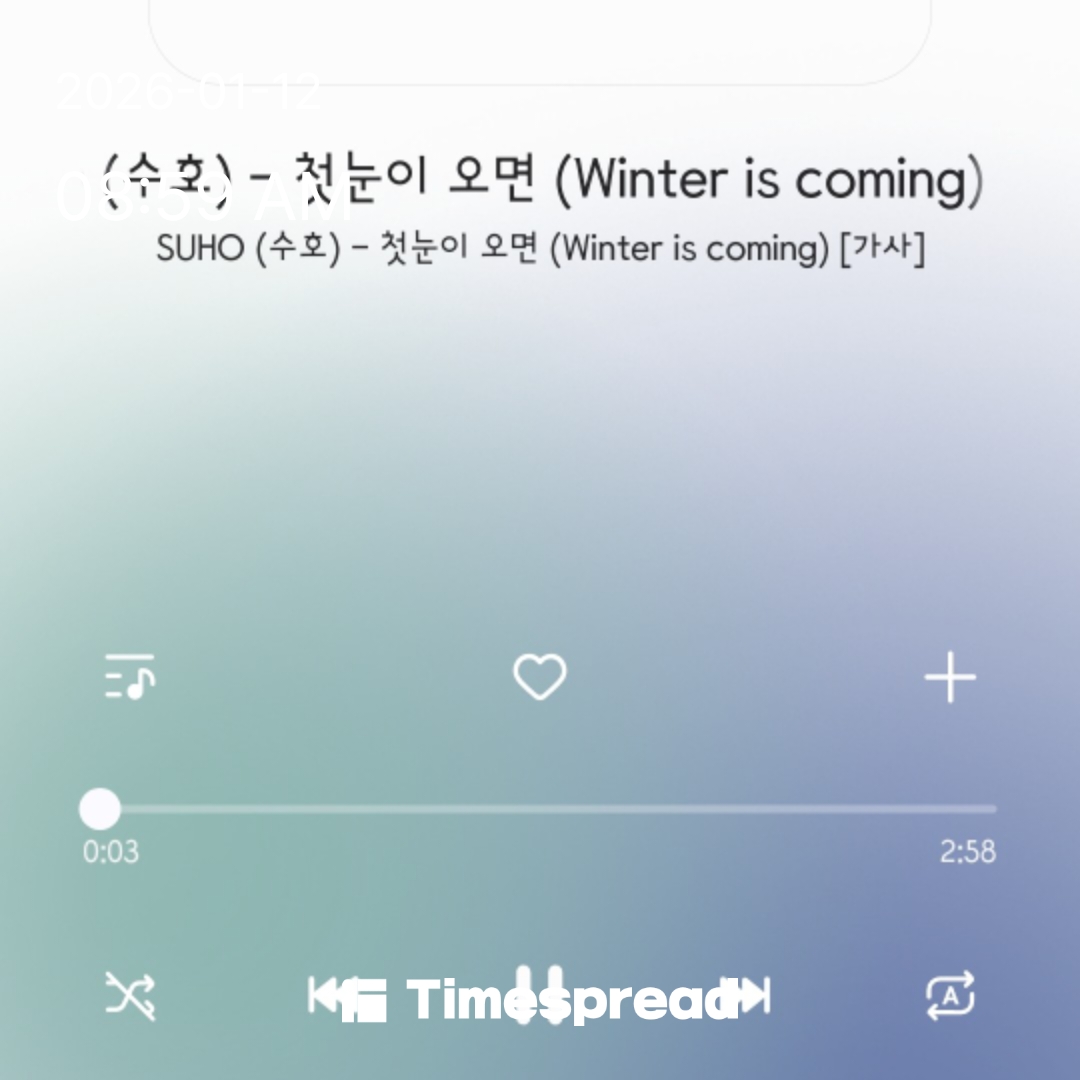Pause the song
The height and width of the screenshot is (1080, 1080).
[540, 996]
